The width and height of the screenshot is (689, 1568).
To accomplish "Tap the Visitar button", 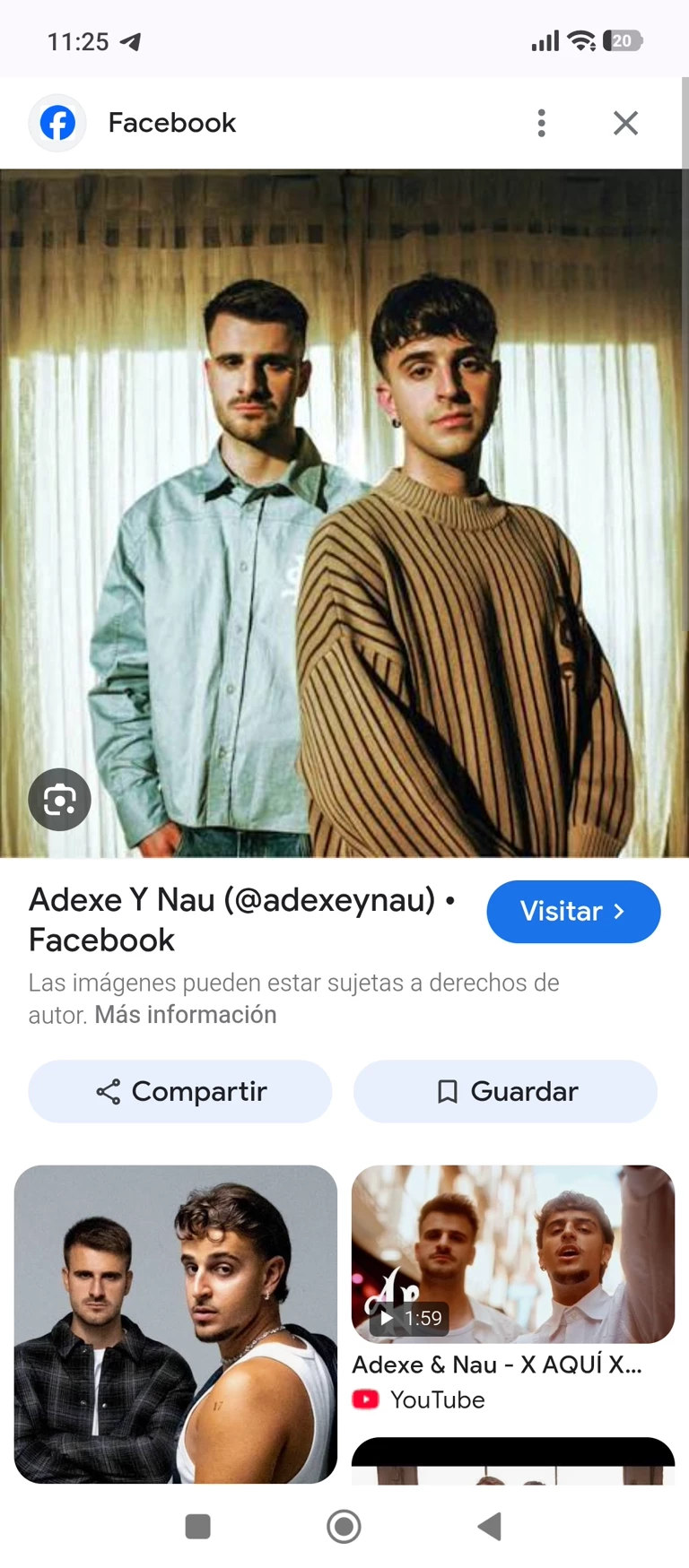I will click(x=573, y=911).
